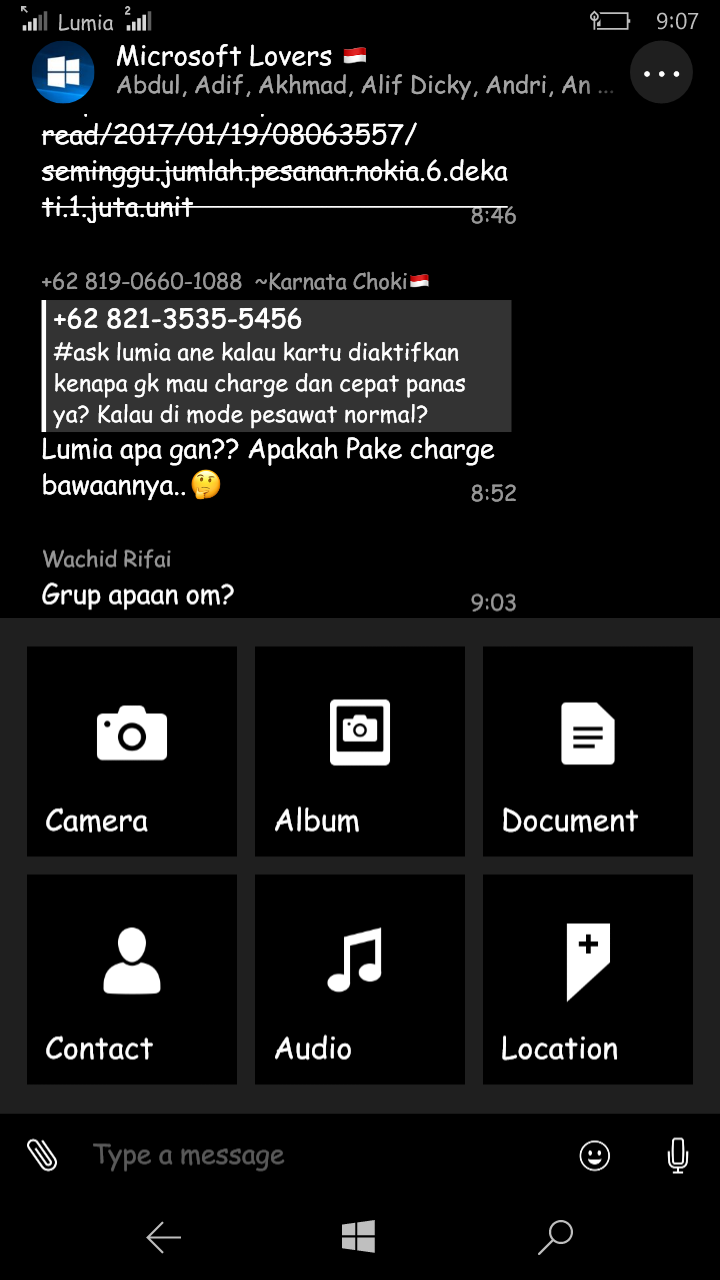Screen dimensions: 720x1280
Task: Pick the Audio attachment option
Action: 360,979
